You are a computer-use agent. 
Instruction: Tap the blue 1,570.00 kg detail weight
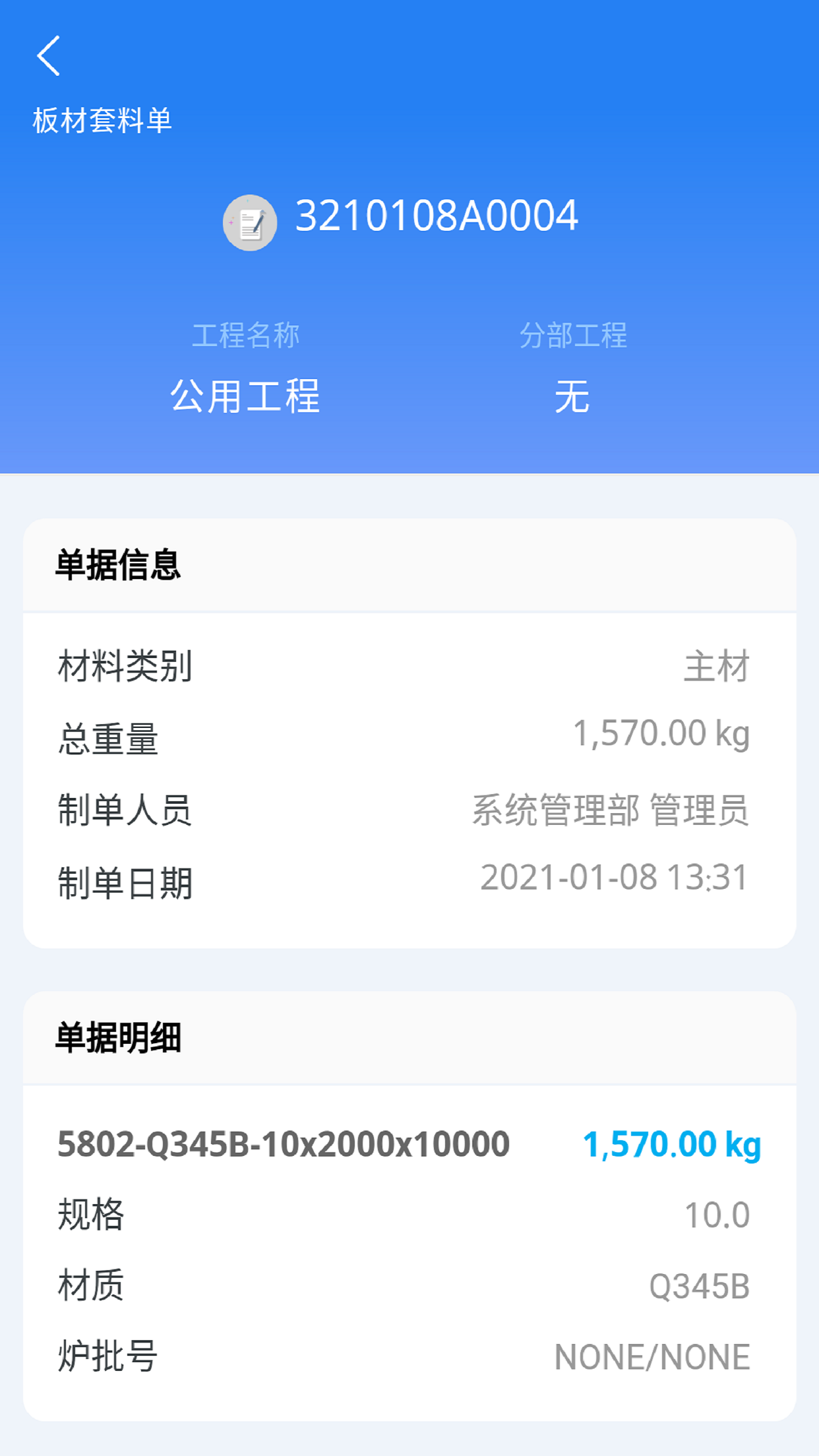(672, 1143)
